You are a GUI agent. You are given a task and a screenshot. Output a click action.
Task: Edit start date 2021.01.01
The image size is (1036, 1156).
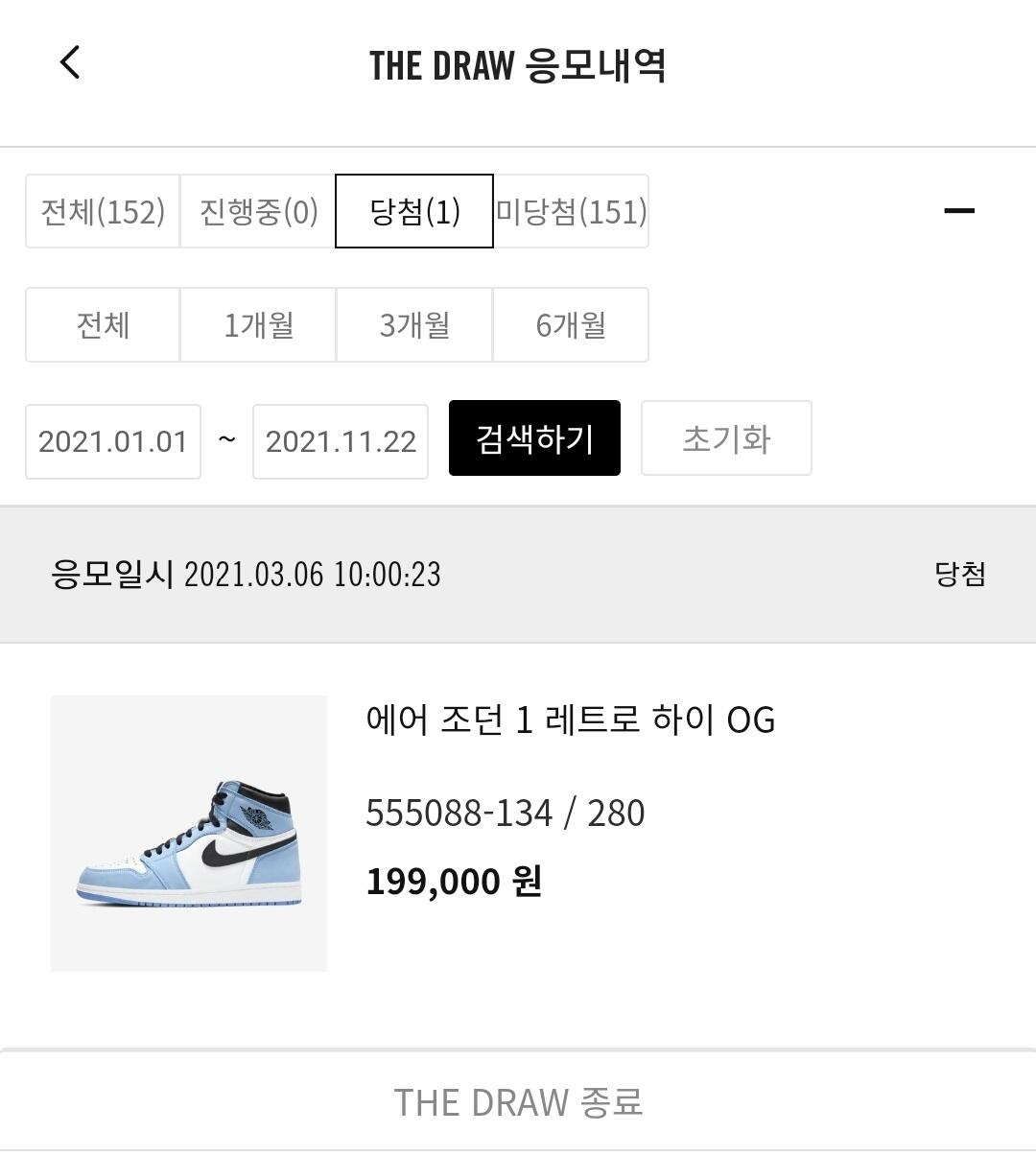pyautogui.click(x=113, y=441)
